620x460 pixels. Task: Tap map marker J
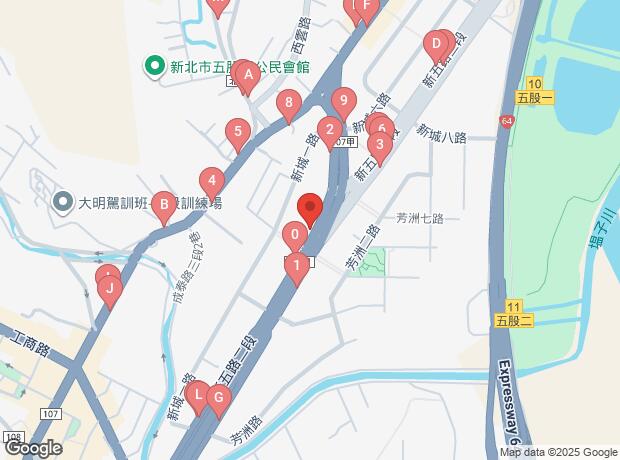pyautogui.click(x=110, y=290)
